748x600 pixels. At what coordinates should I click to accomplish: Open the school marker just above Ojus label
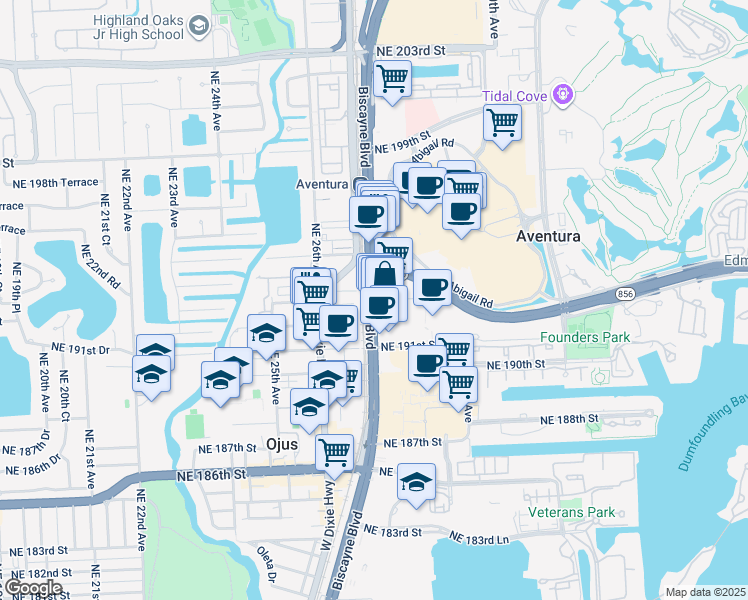click(x=309, y=407)
